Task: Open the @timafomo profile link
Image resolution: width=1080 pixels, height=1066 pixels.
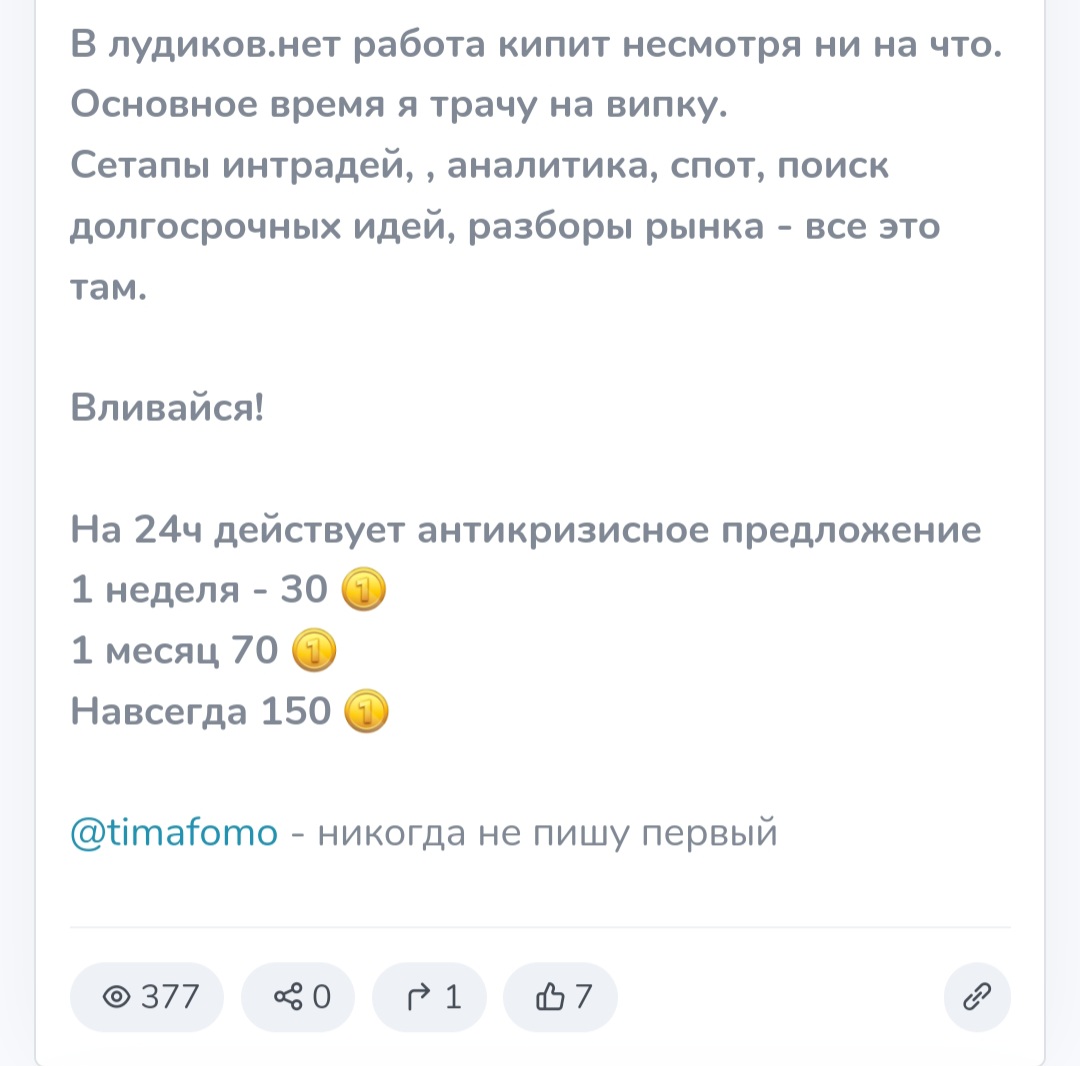Action: 174,832
